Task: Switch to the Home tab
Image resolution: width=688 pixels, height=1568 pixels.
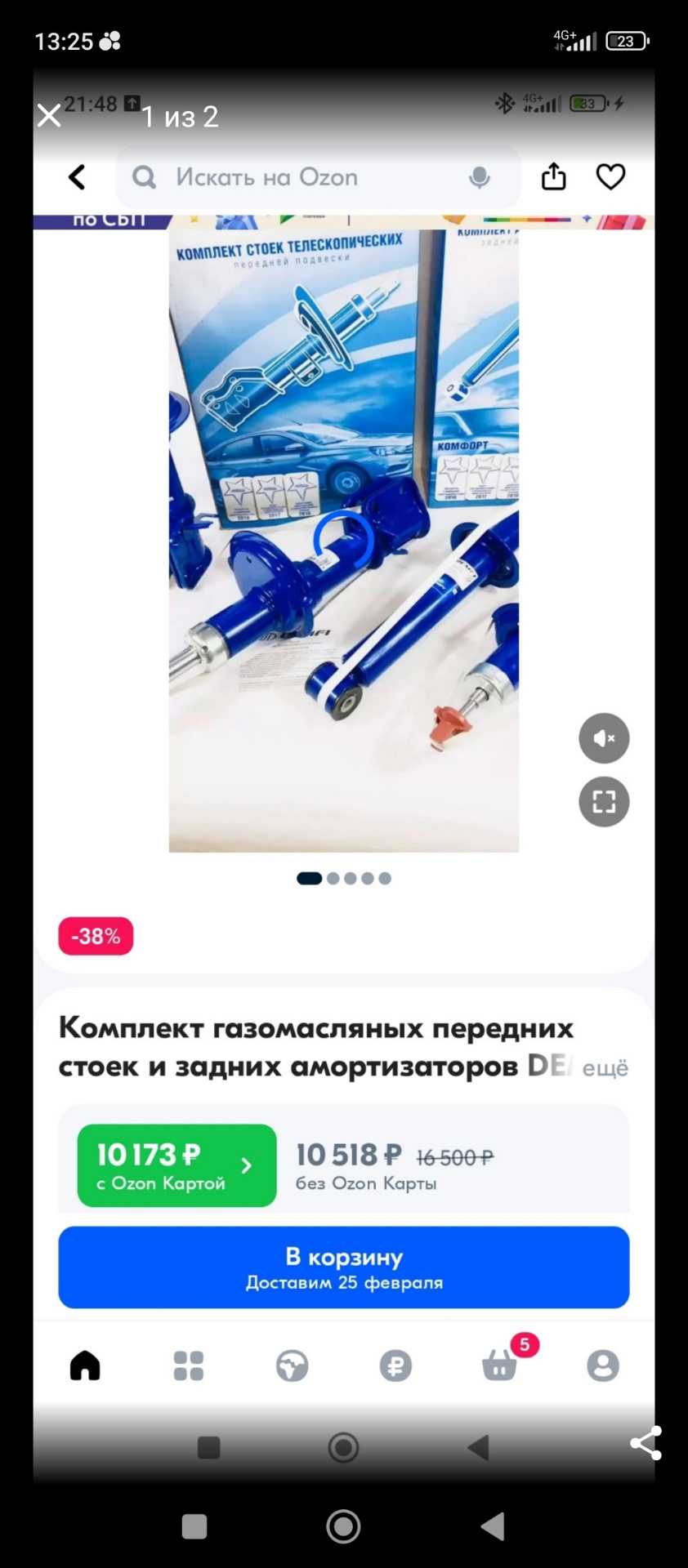Action: point(86,1366)
